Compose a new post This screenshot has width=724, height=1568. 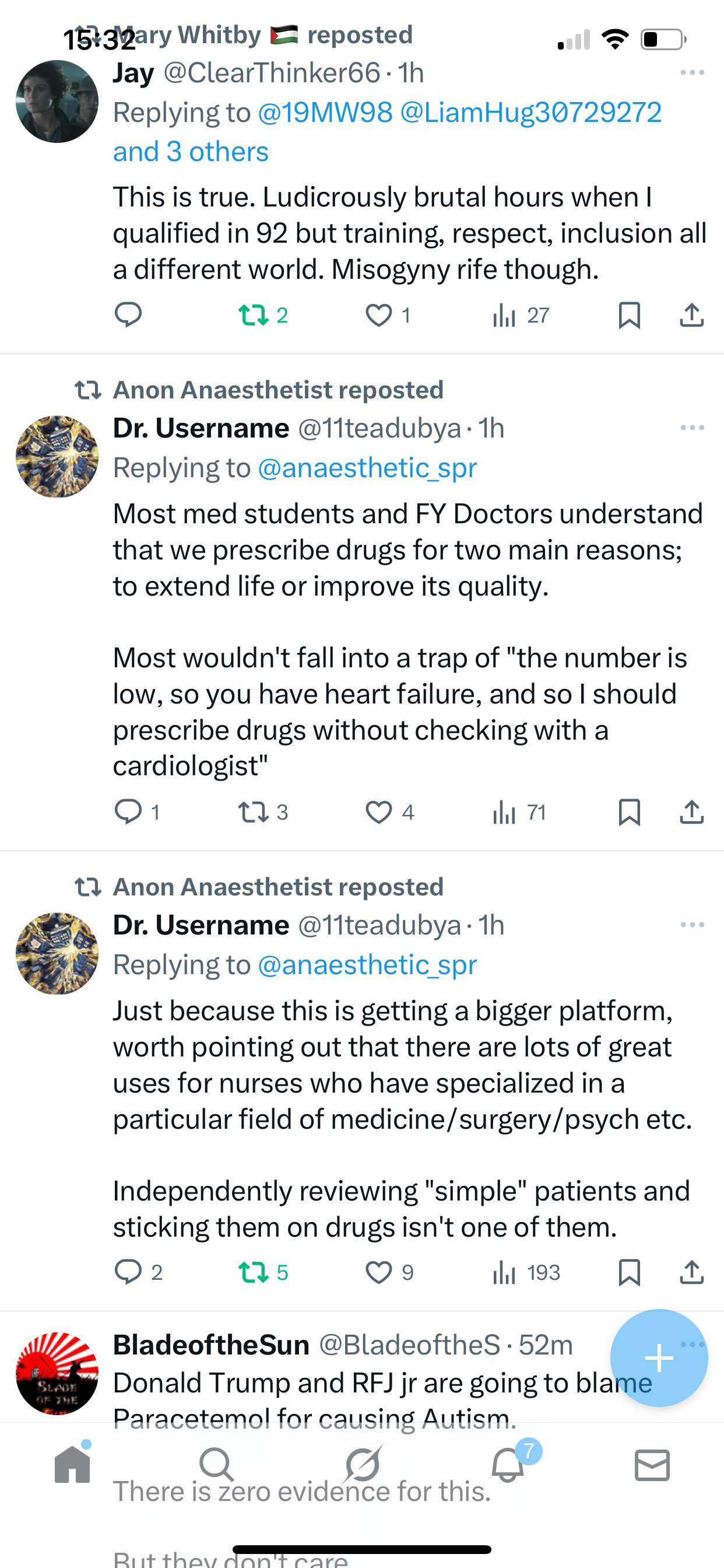click(x=659, y=1358)
